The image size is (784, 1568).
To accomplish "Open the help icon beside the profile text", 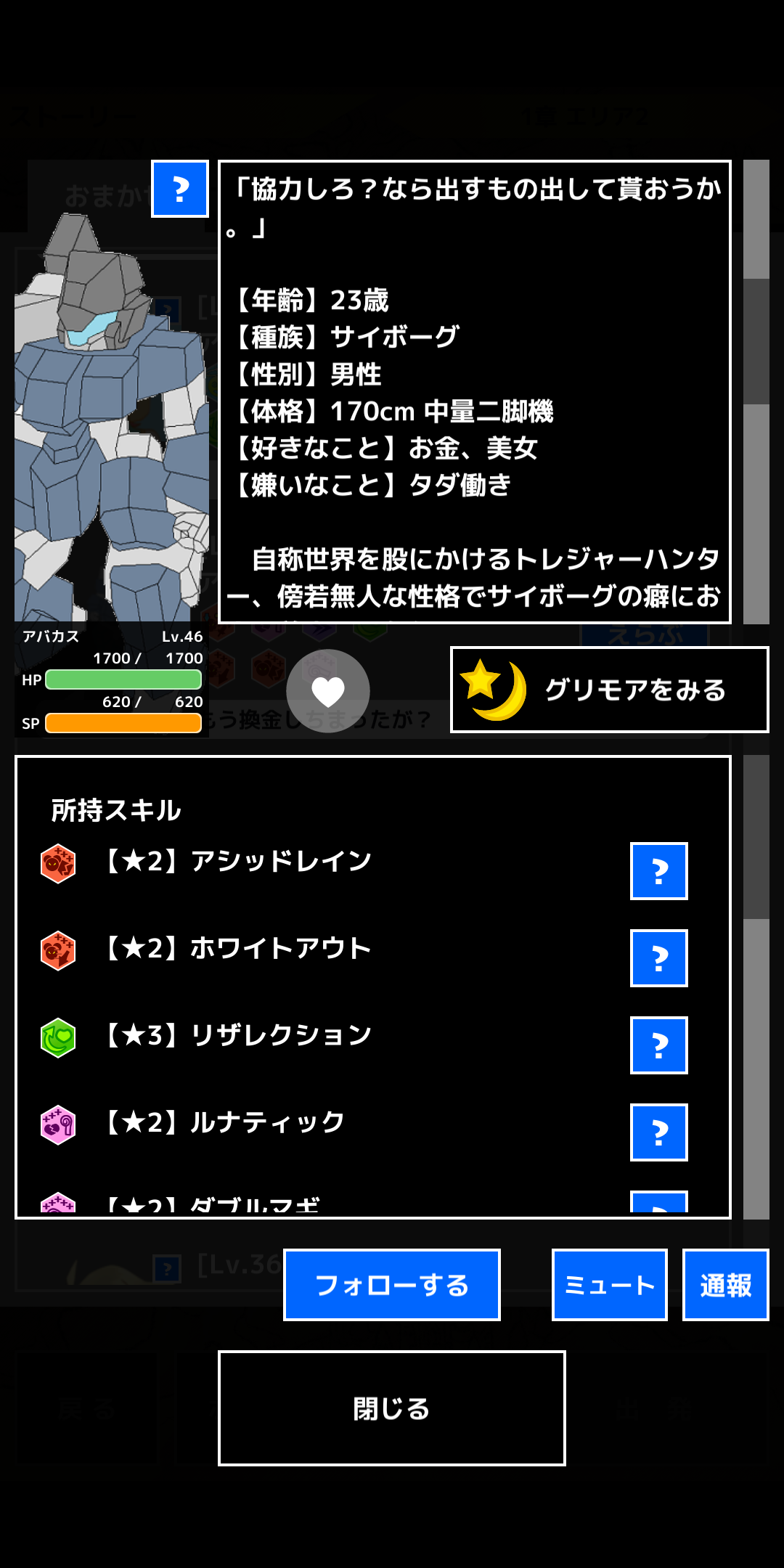I will point(180,189).
